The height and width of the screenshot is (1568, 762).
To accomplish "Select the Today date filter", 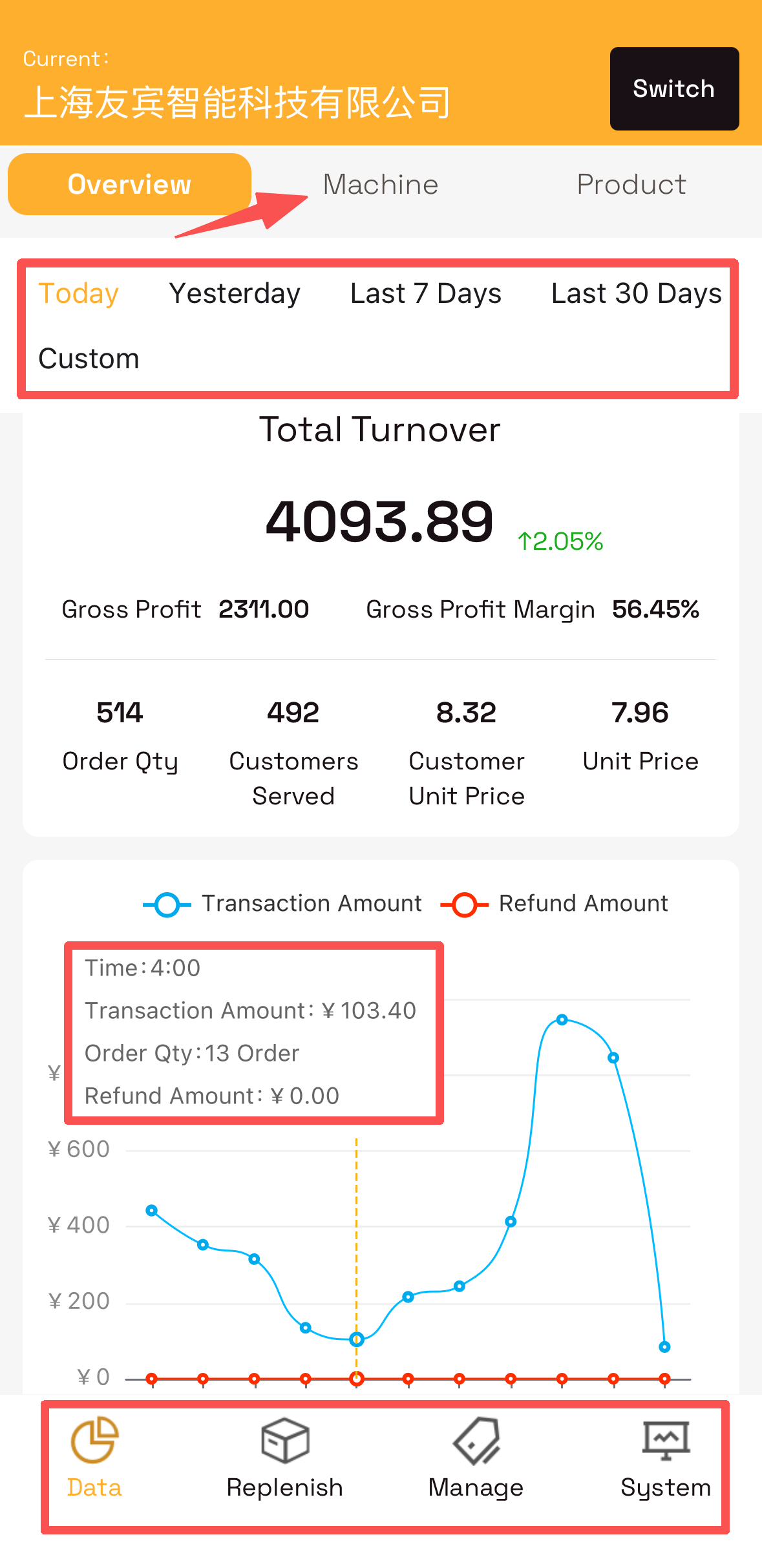I will click(x=79, y=293).
